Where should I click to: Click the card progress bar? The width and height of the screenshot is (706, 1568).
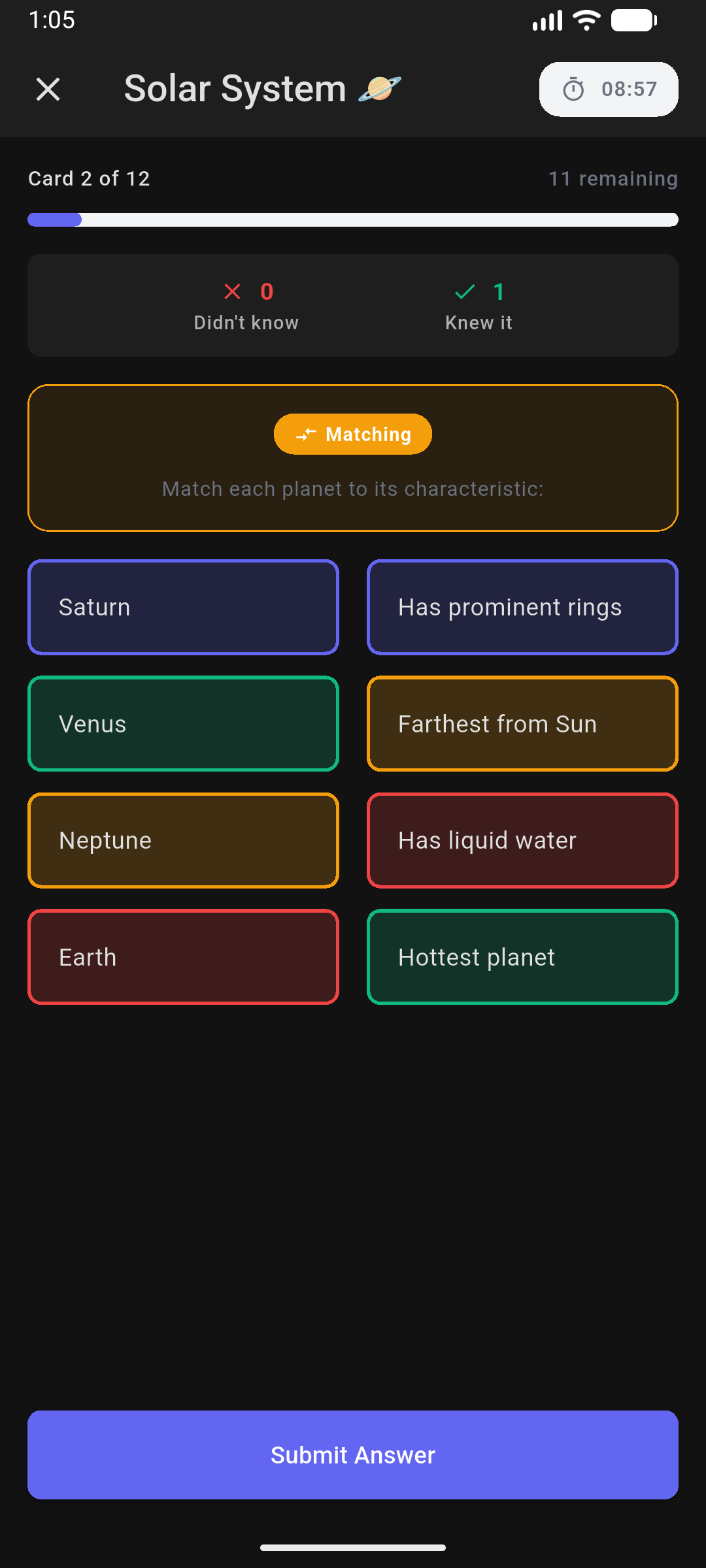(353, 220)
